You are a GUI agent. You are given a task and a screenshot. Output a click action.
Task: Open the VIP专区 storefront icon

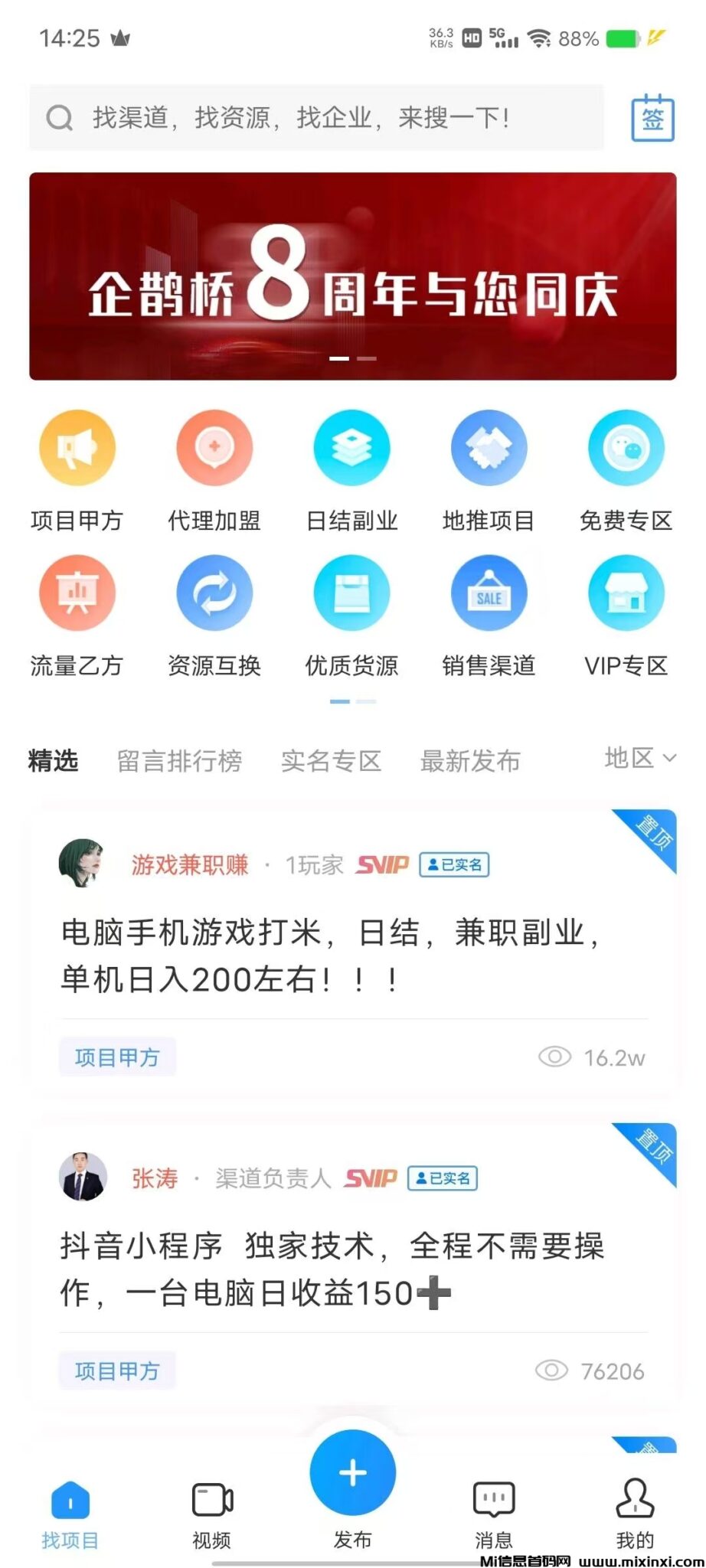pos(626,593)
